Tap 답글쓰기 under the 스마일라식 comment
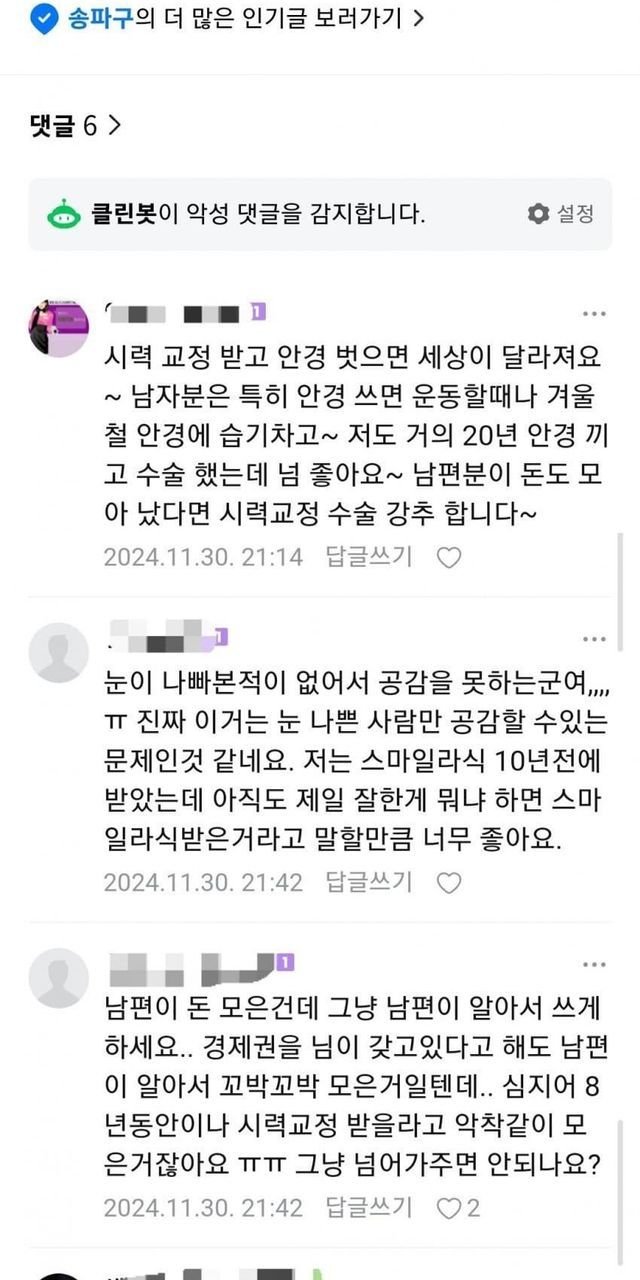Image resolution: width=640 pixels, height=1280 pixels. point(368,882)
